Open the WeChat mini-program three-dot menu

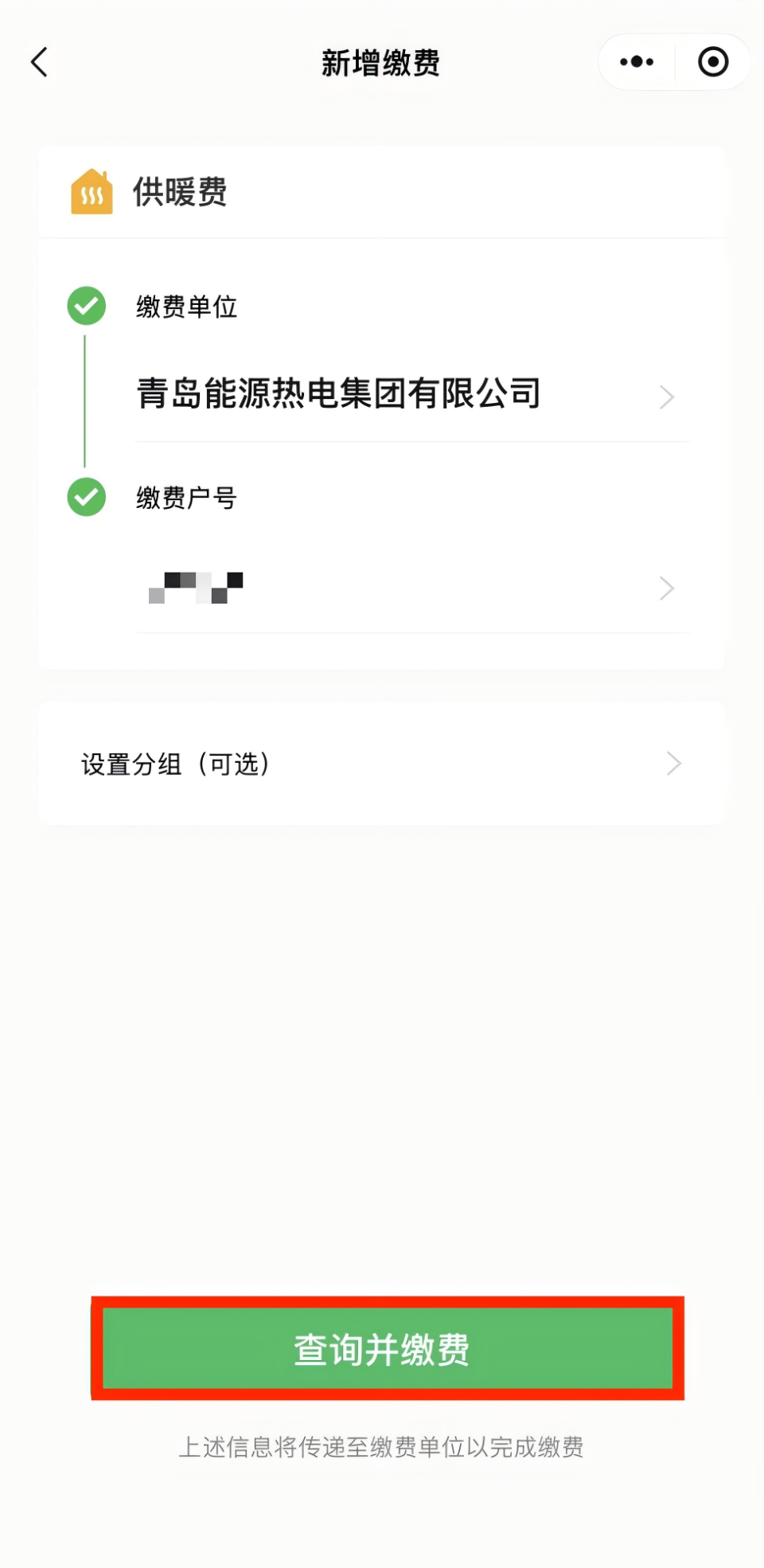[636, 61]
